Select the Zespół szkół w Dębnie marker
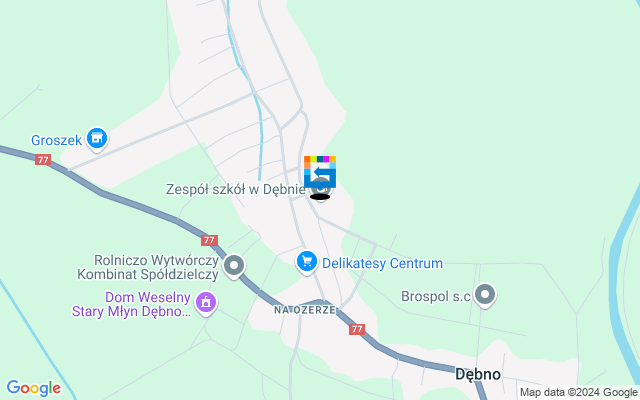The height and width of the screenshot is (400, 640). (x=321, y=186)
